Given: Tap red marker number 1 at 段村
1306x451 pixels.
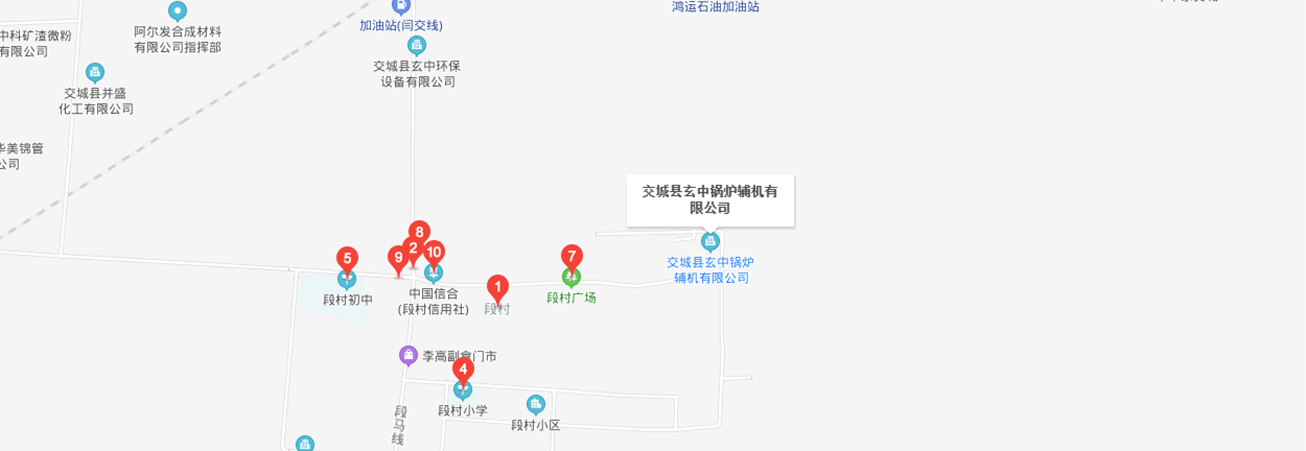Looking at the screenshot, I should pyautogui.click(x=497, y=287).
